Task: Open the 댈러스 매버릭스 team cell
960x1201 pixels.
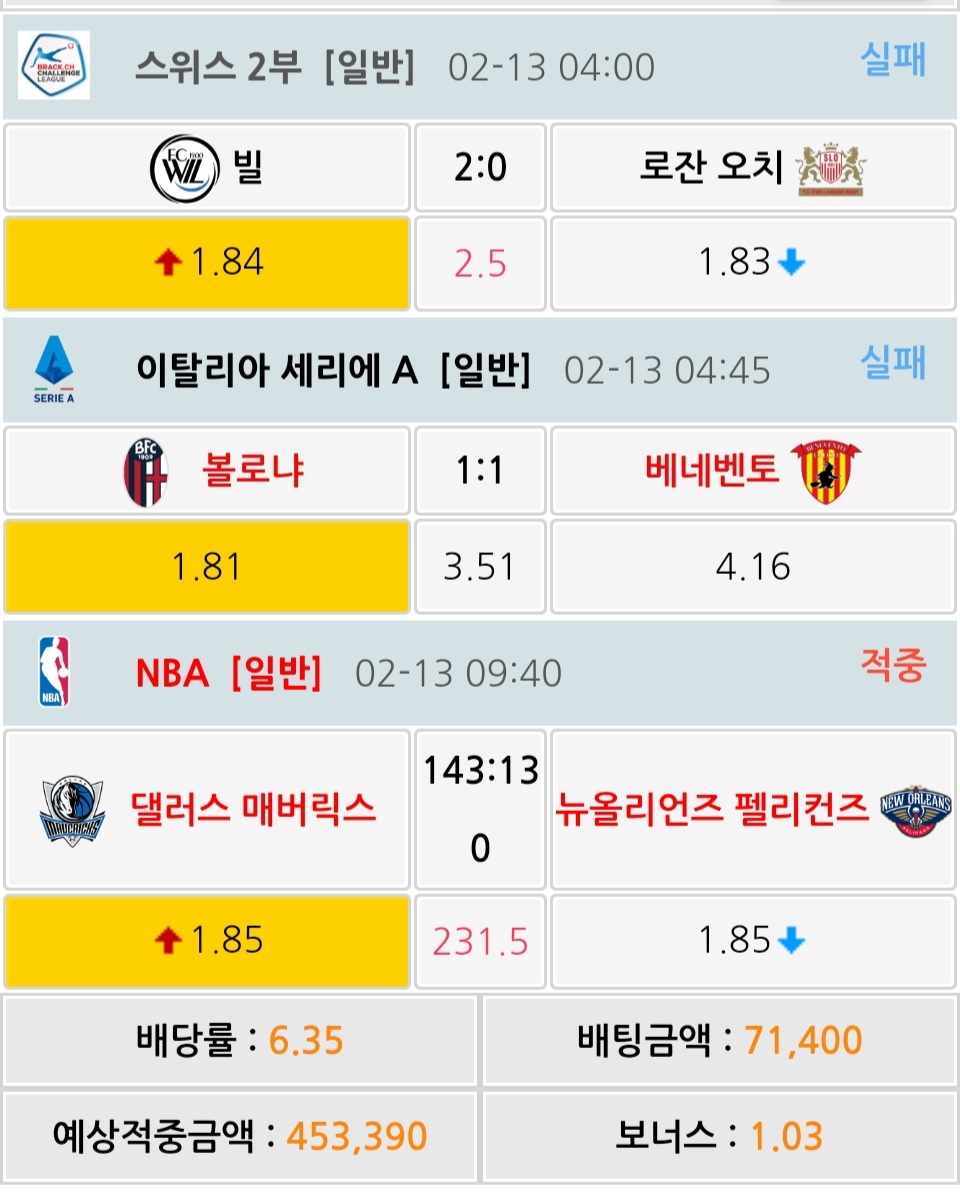Action: click(x=207, y=809)
